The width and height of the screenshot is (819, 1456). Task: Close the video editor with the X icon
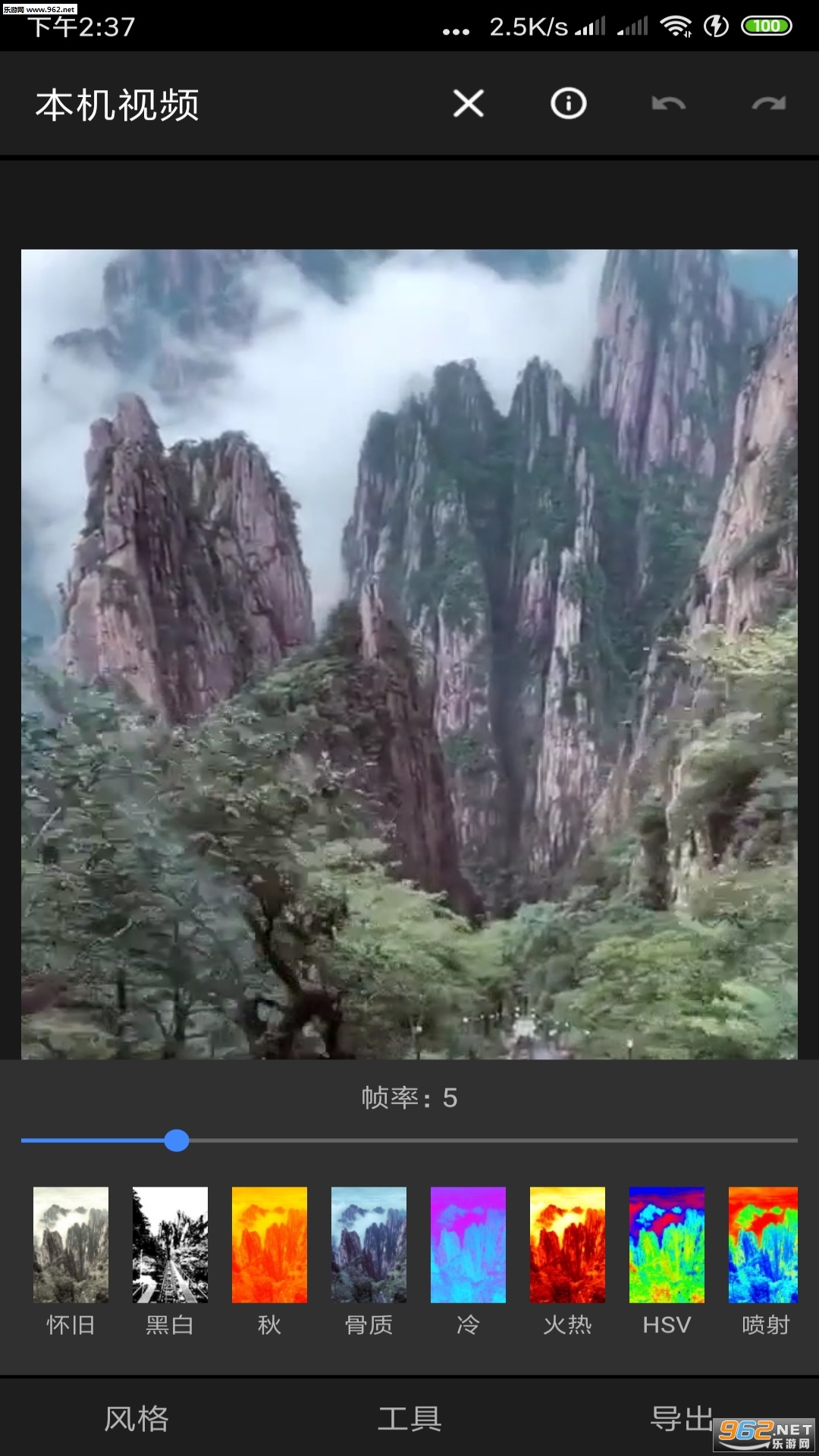pos(469,103)
